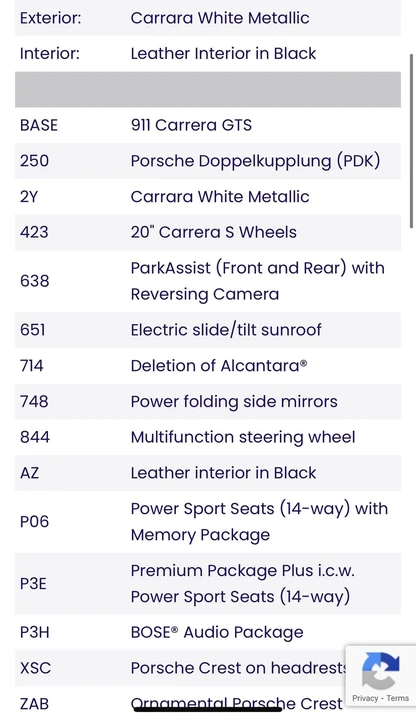Tap the reCAPTCHA badge logo
Image resolution: width=416 pixels, height=720 pixels.
point(380,670)
